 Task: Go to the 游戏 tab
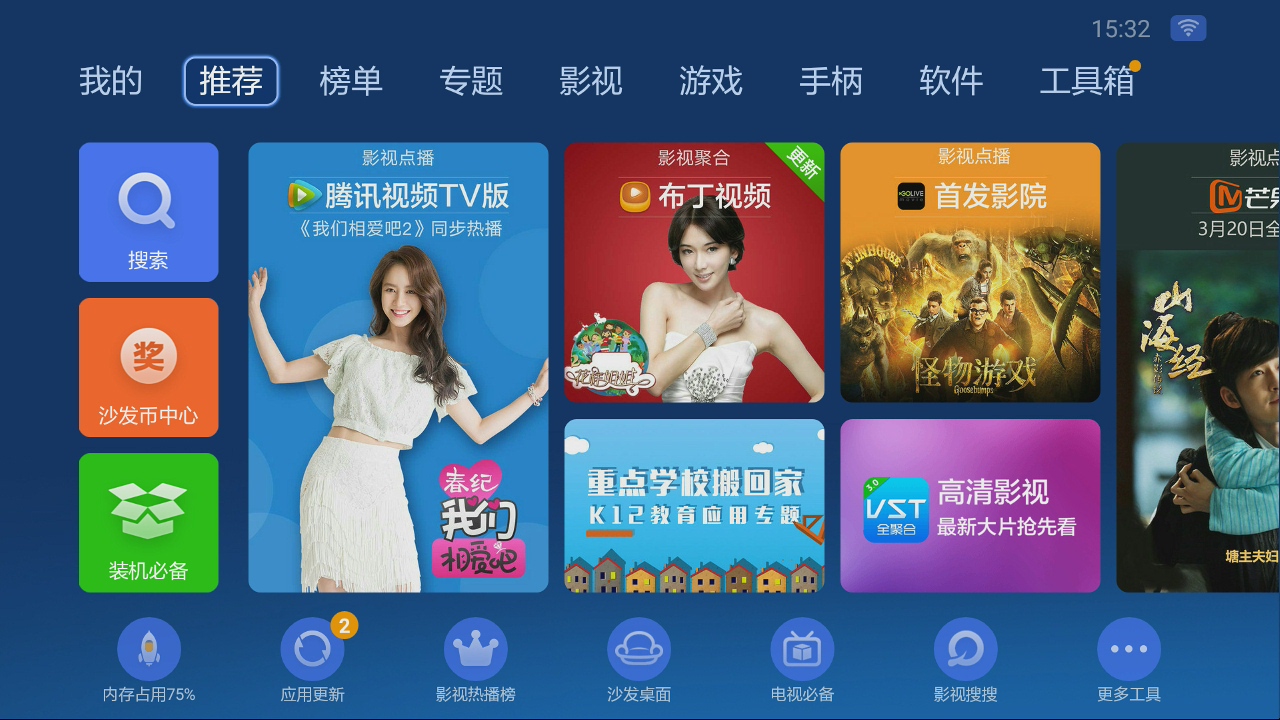[x=710, y=81]
